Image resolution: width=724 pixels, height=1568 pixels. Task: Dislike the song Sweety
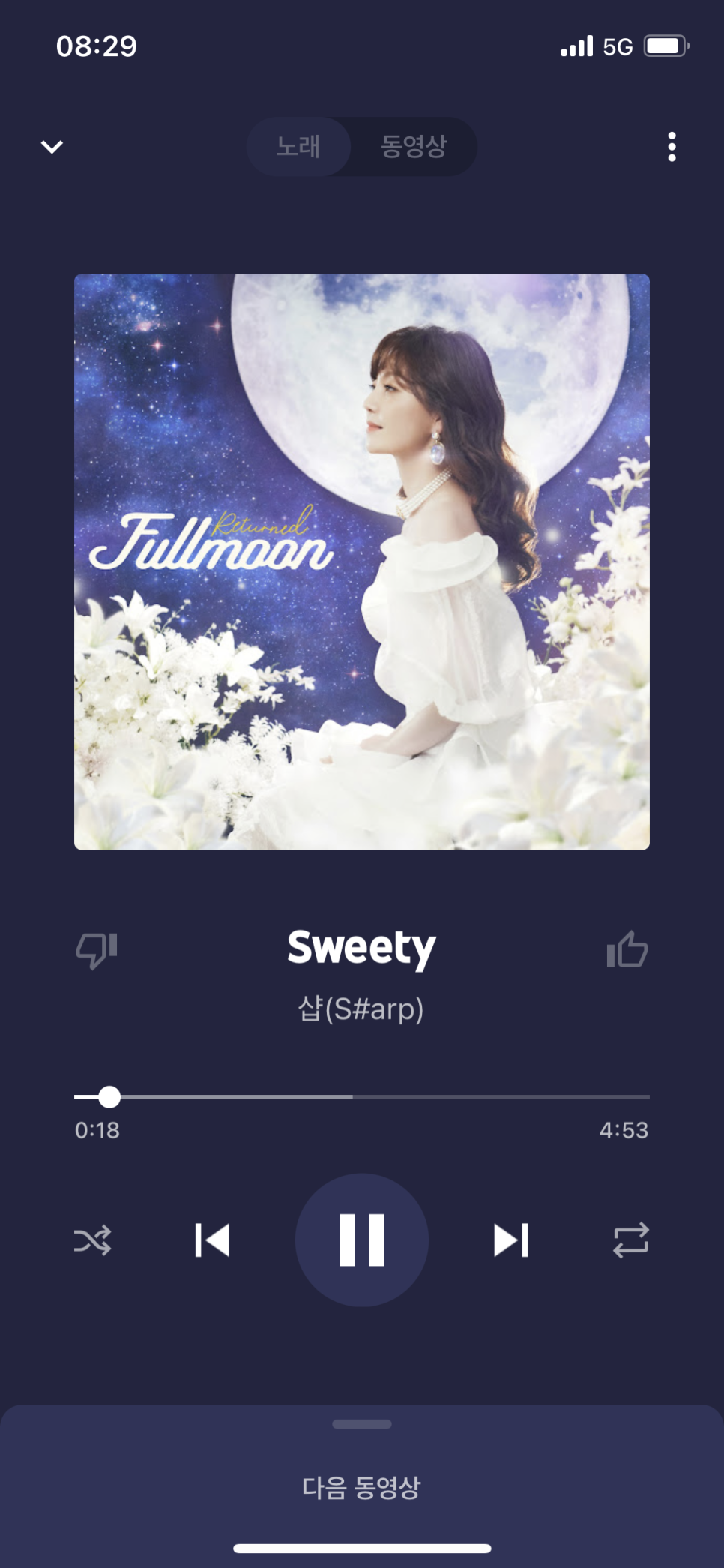click(97, 950)
